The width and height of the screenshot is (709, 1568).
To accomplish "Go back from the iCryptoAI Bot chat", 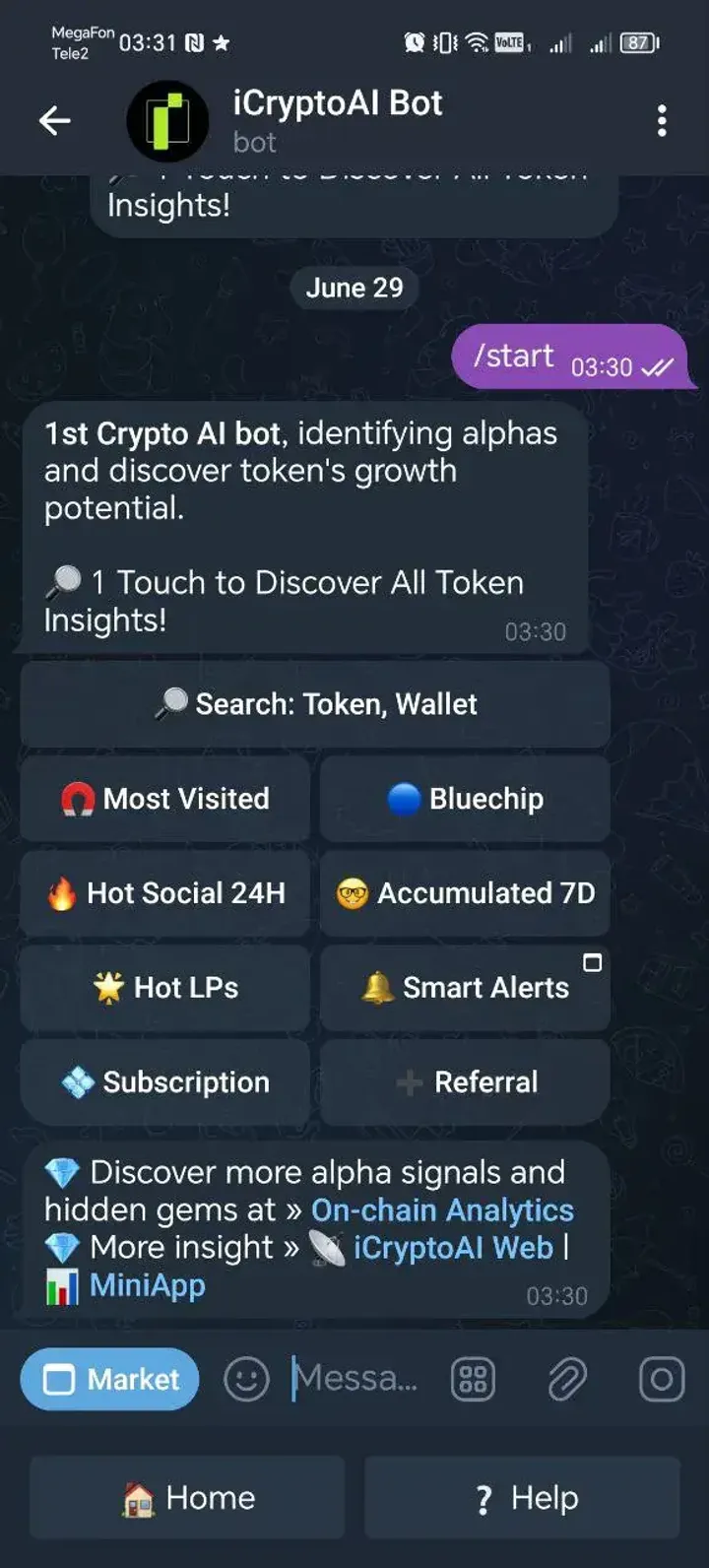I will point(55,121).
